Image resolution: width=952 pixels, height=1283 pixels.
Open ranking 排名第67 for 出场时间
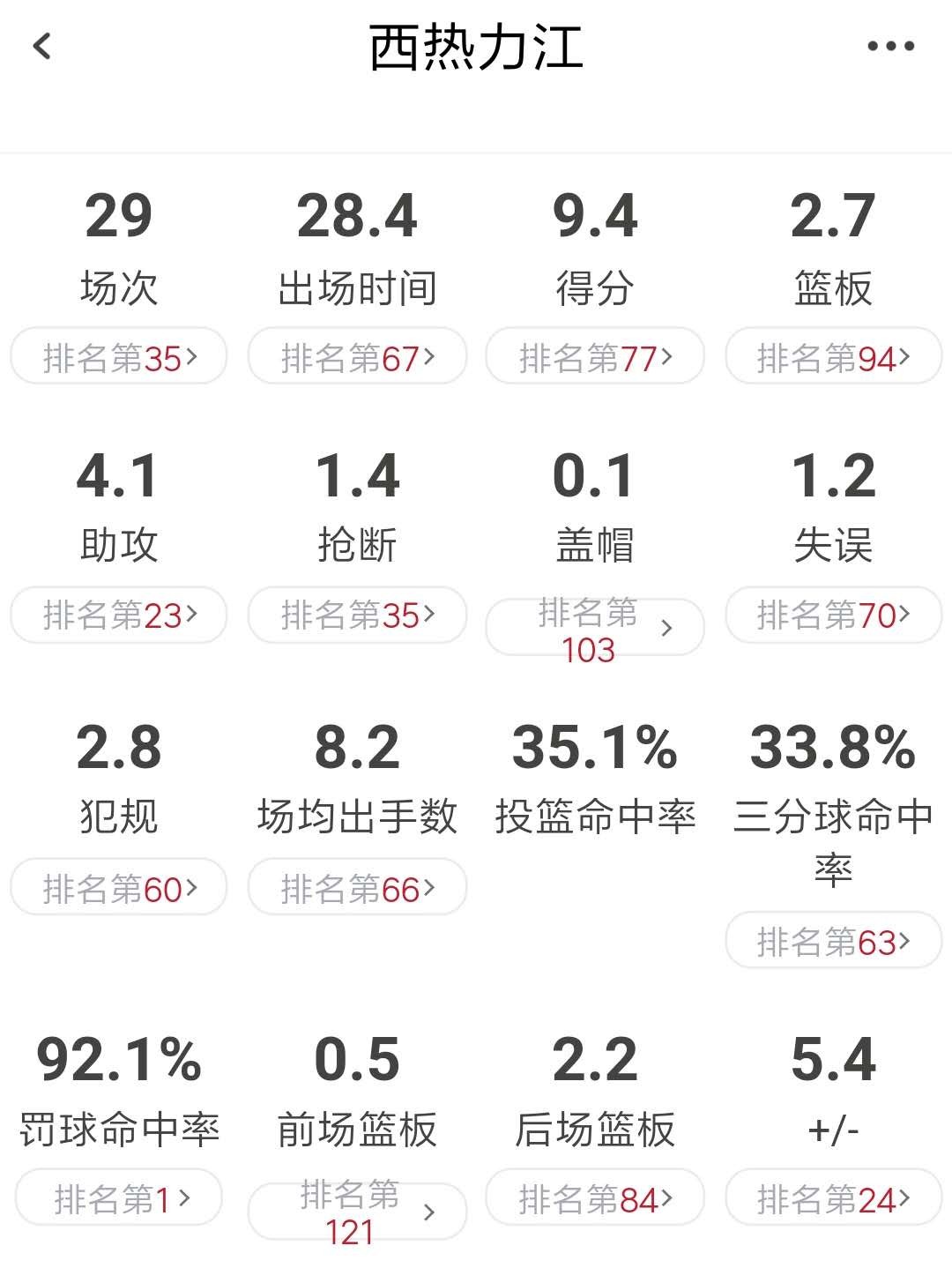tap(356, 356)
